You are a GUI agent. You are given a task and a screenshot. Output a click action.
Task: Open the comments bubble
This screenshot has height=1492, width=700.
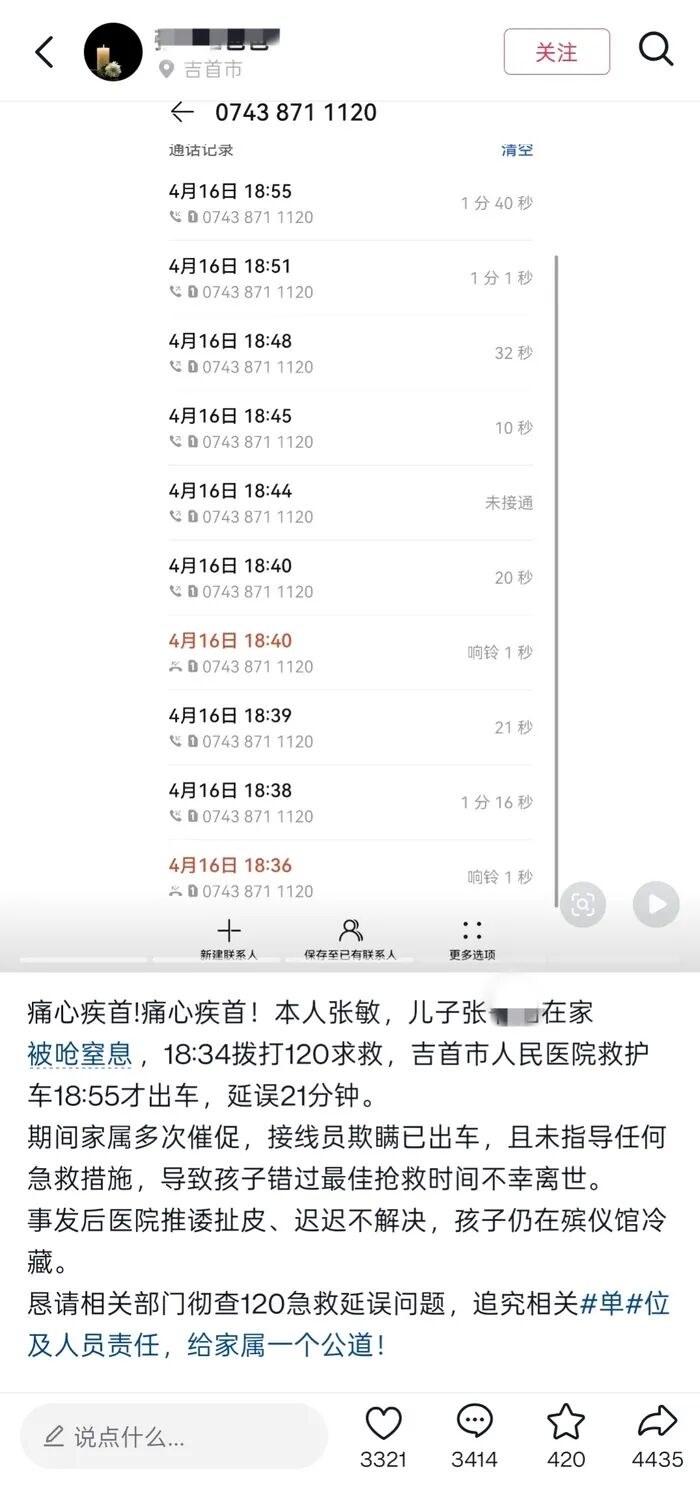coord(474,1423)
